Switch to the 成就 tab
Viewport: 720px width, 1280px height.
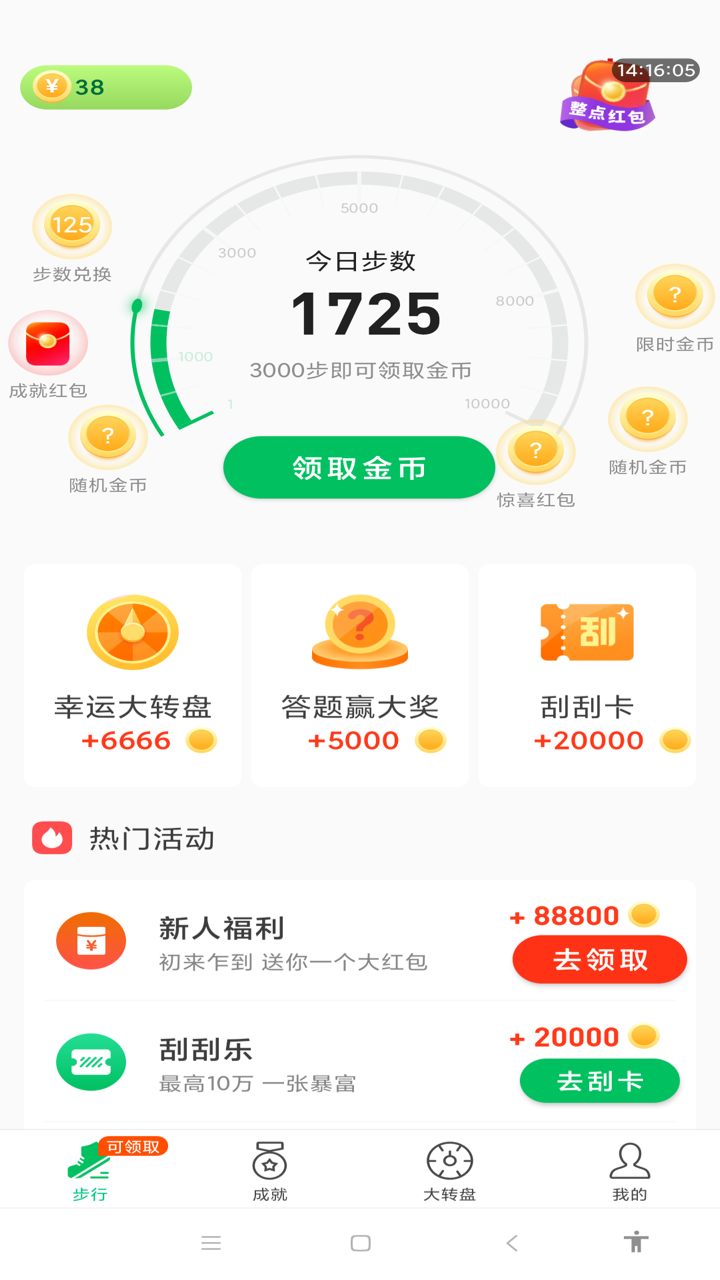pyautogui.click(x=270, y=1171)
